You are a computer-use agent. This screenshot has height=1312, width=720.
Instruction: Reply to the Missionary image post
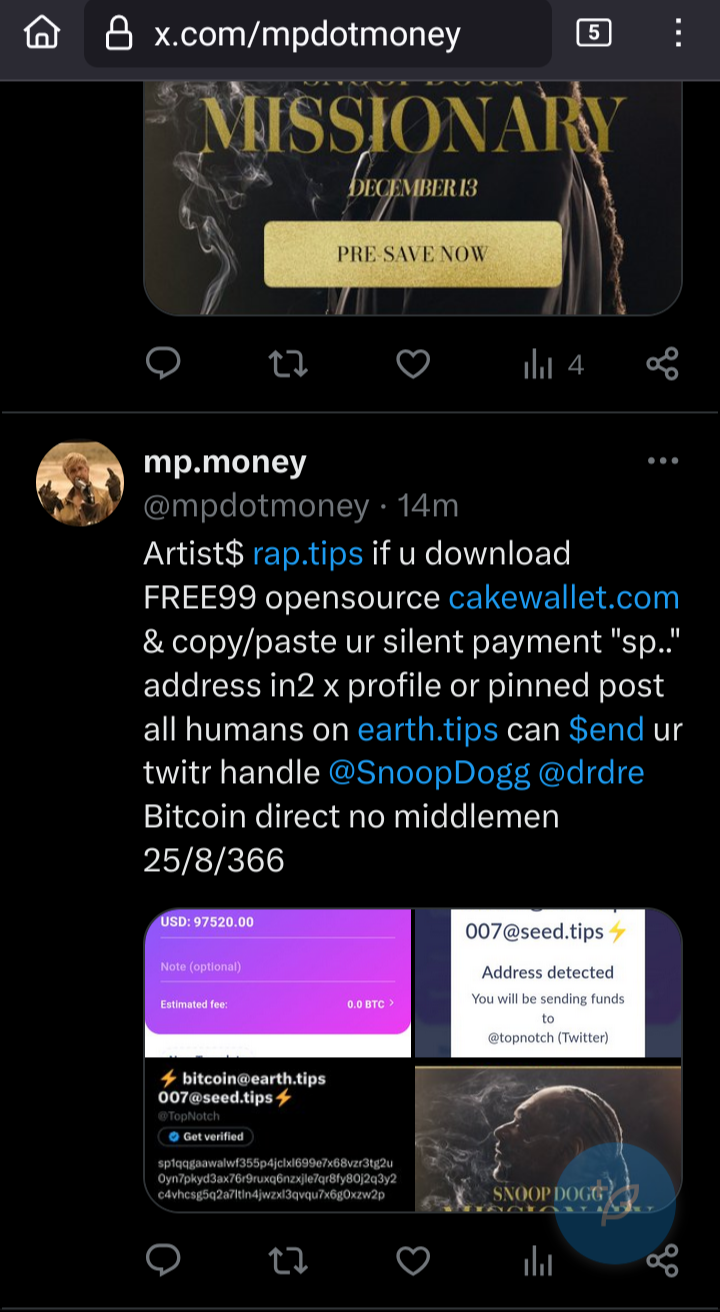163,364
